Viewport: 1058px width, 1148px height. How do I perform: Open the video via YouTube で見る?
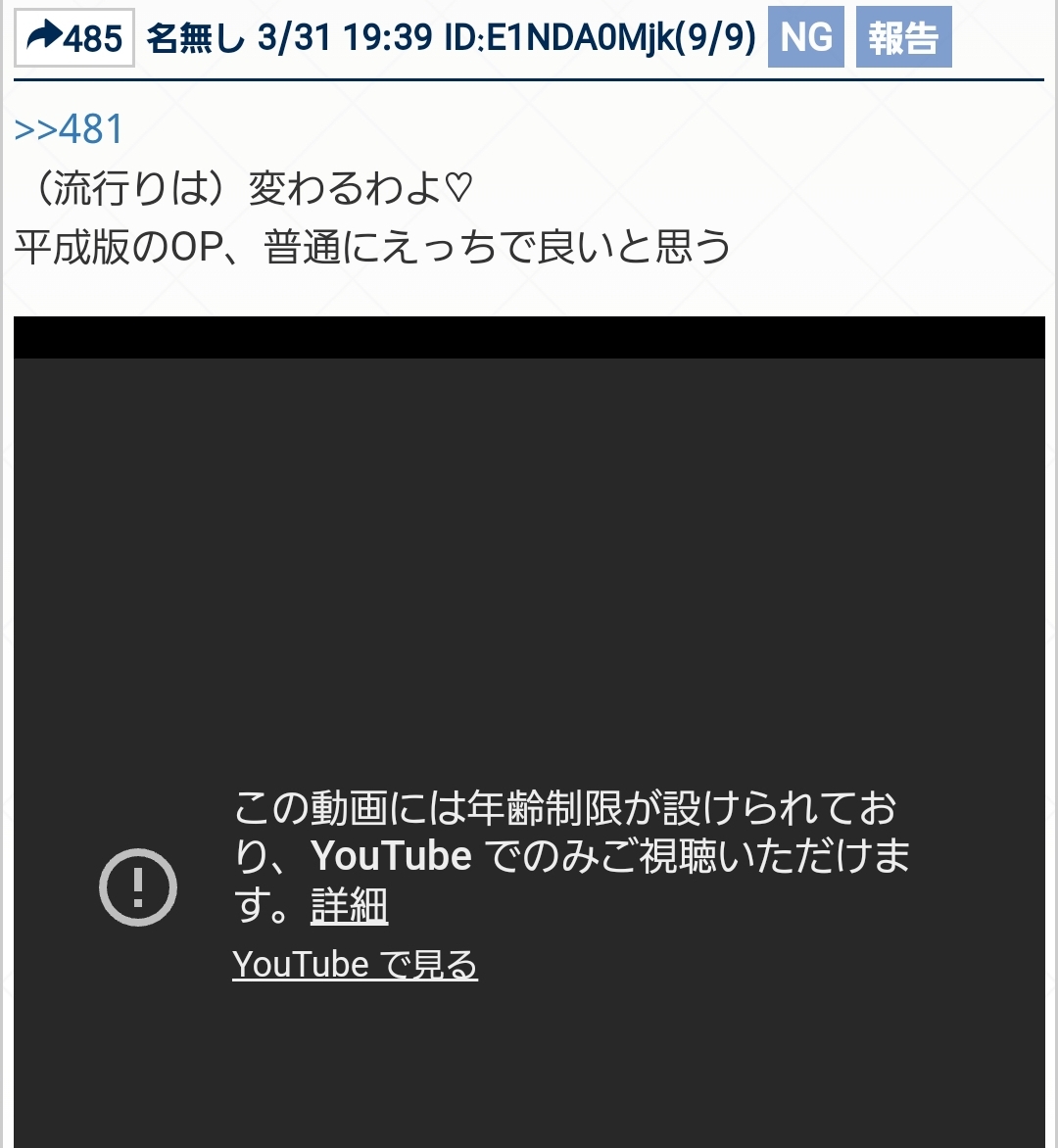click(x=355, y=965)
